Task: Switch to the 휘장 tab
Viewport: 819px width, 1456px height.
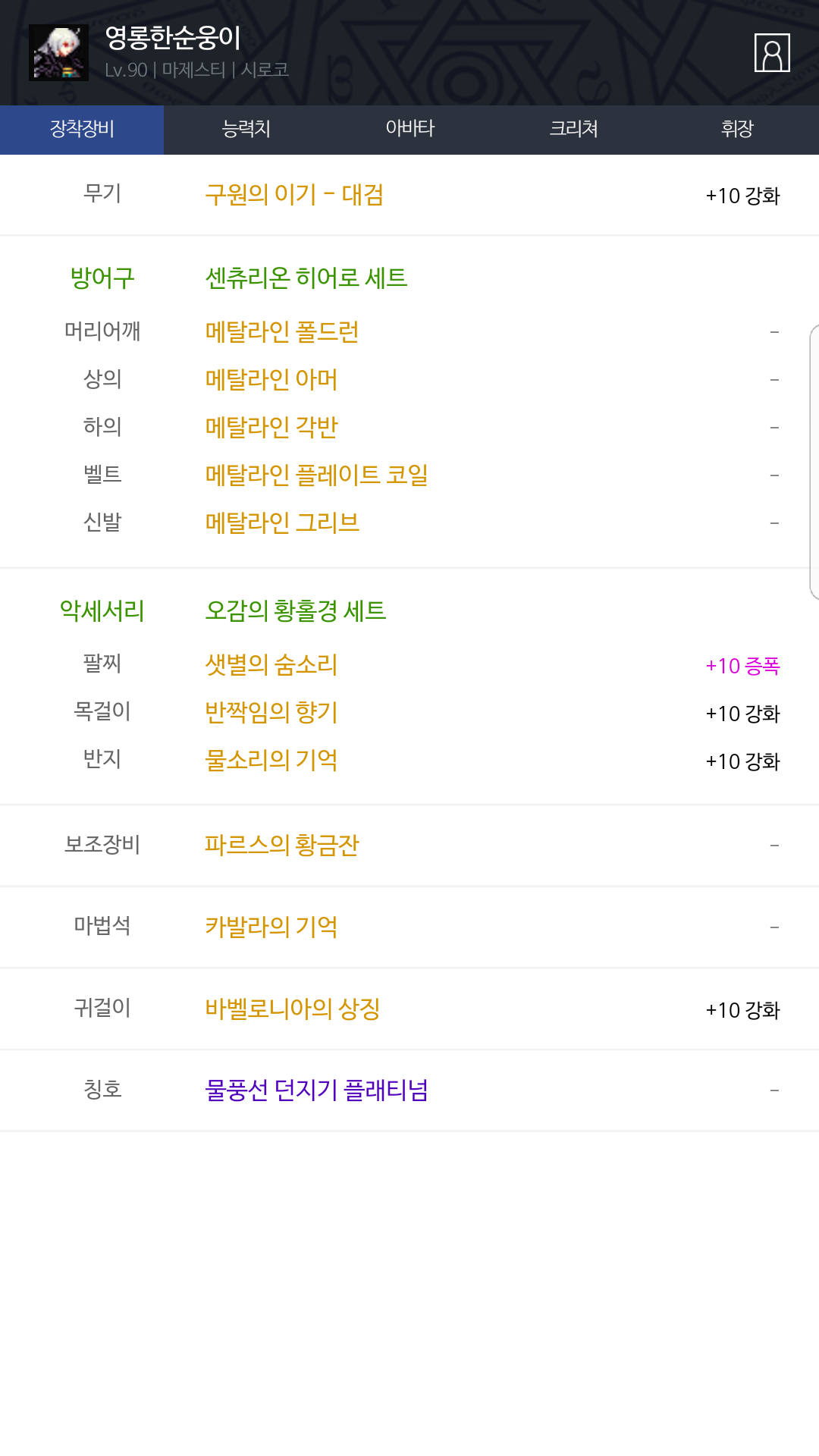Action: [x=737, y=130]
